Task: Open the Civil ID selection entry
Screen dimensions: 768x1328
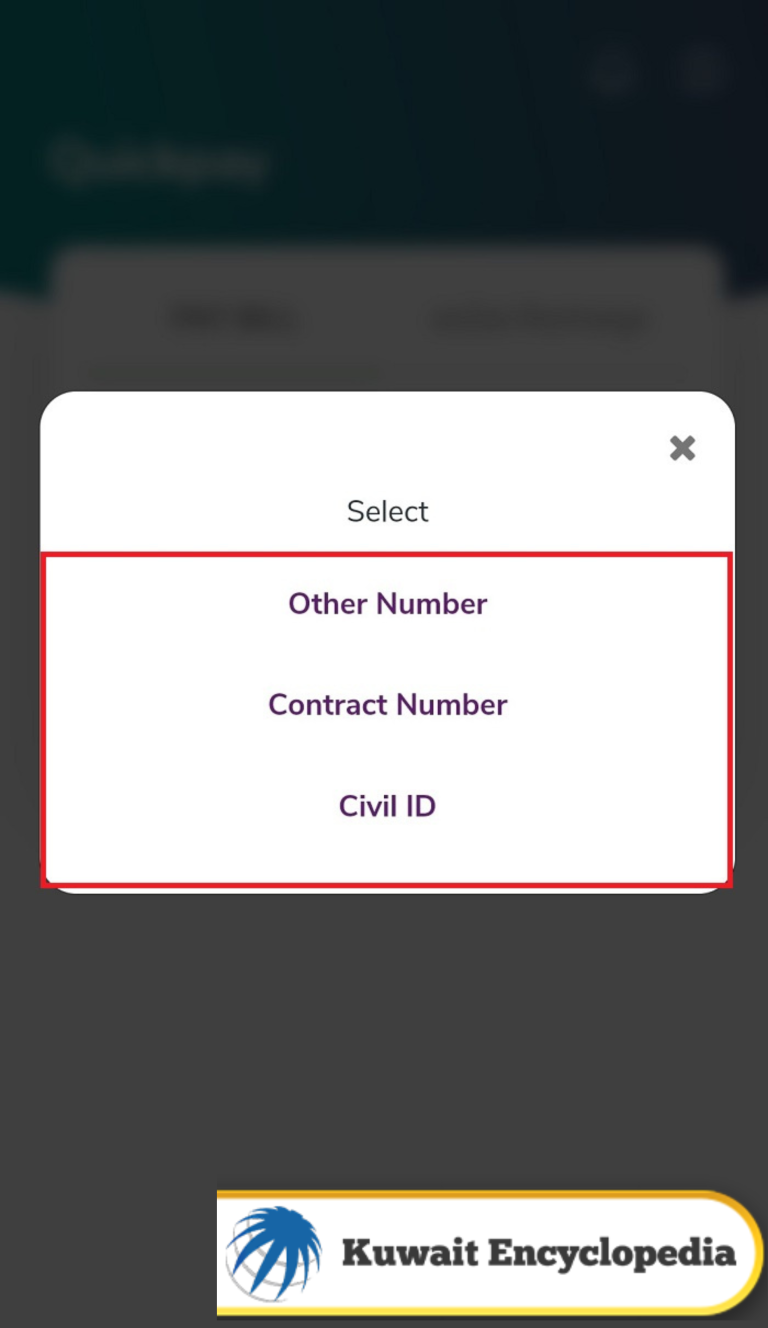Action: 387,805
